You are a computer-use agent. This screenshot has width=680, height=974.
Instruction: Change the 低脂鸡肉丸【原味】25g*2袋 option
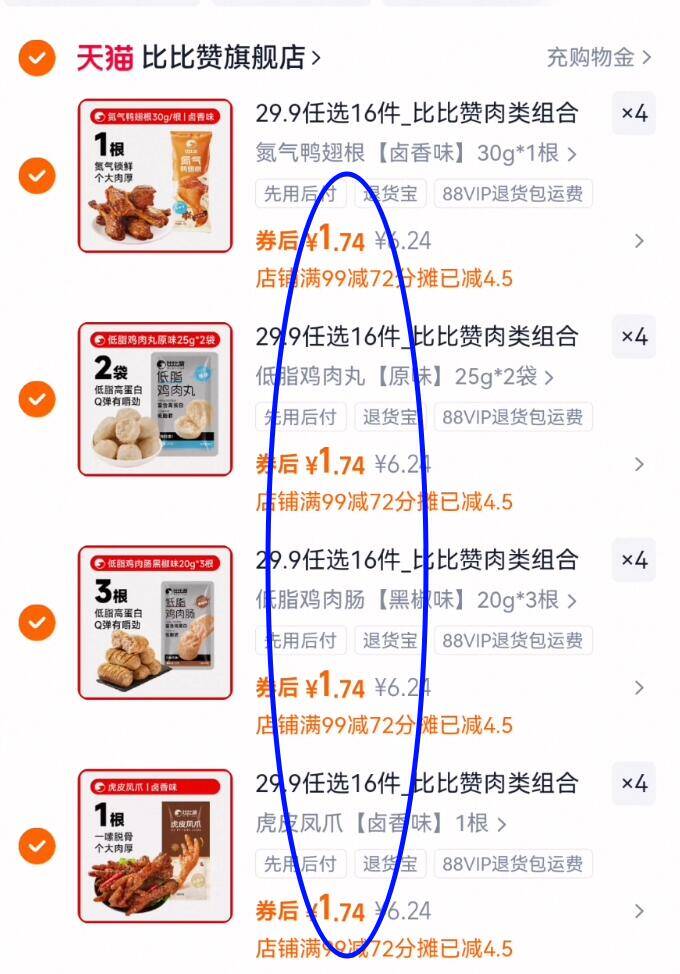(x=404, y=377)
